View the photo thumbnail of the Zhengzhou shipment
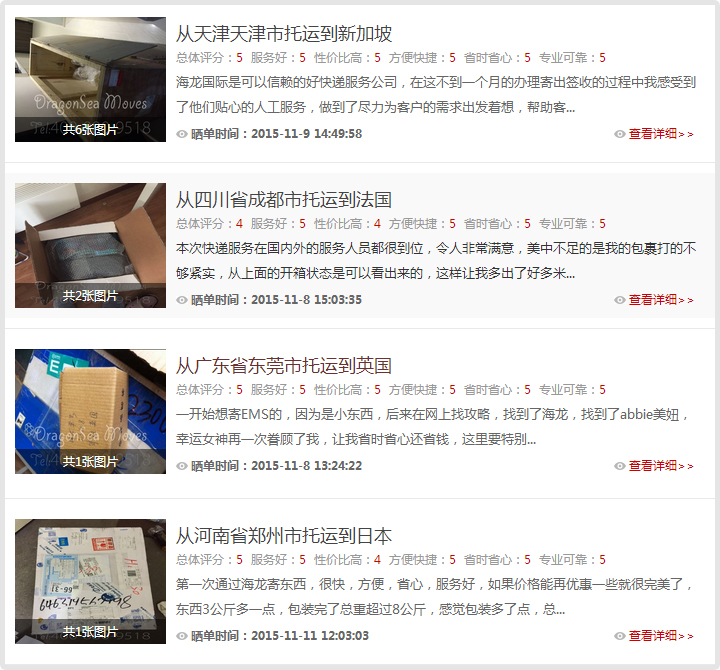Image resolution: width=720 pixels, height=670 pixels. point(90,581)
